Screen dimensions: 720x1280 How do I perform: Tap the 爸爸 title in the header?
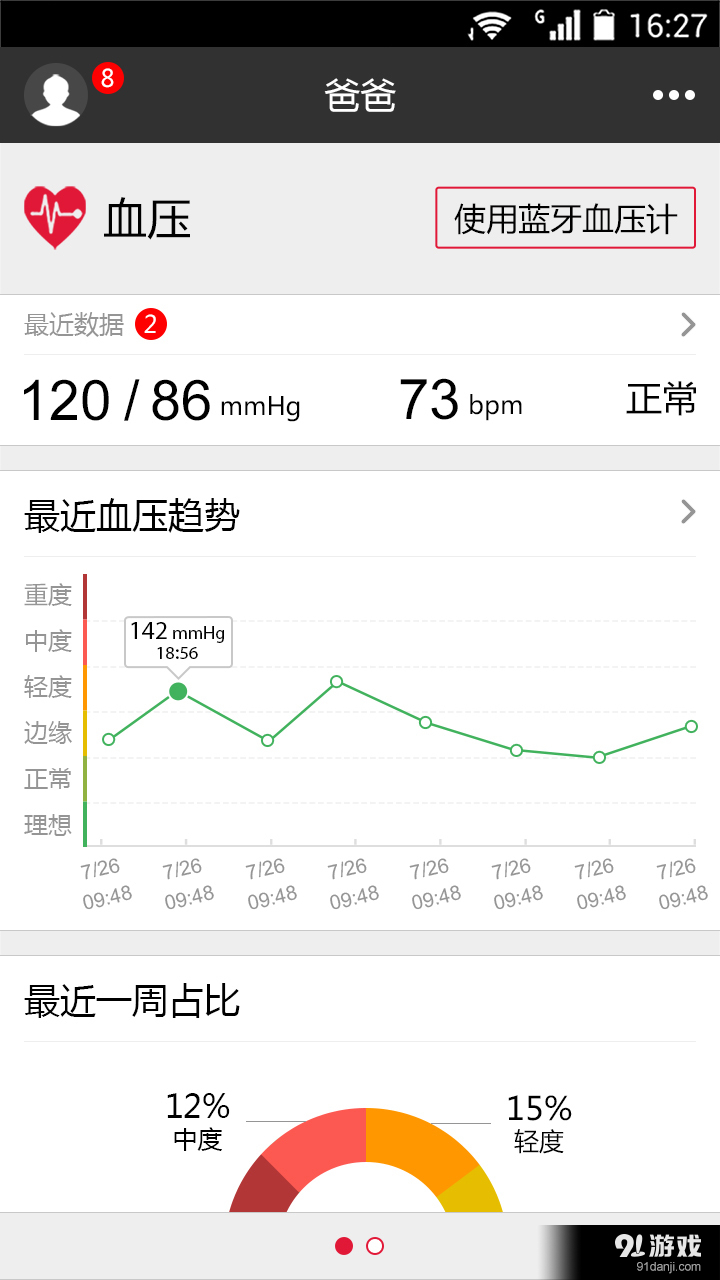click(360, 95)
